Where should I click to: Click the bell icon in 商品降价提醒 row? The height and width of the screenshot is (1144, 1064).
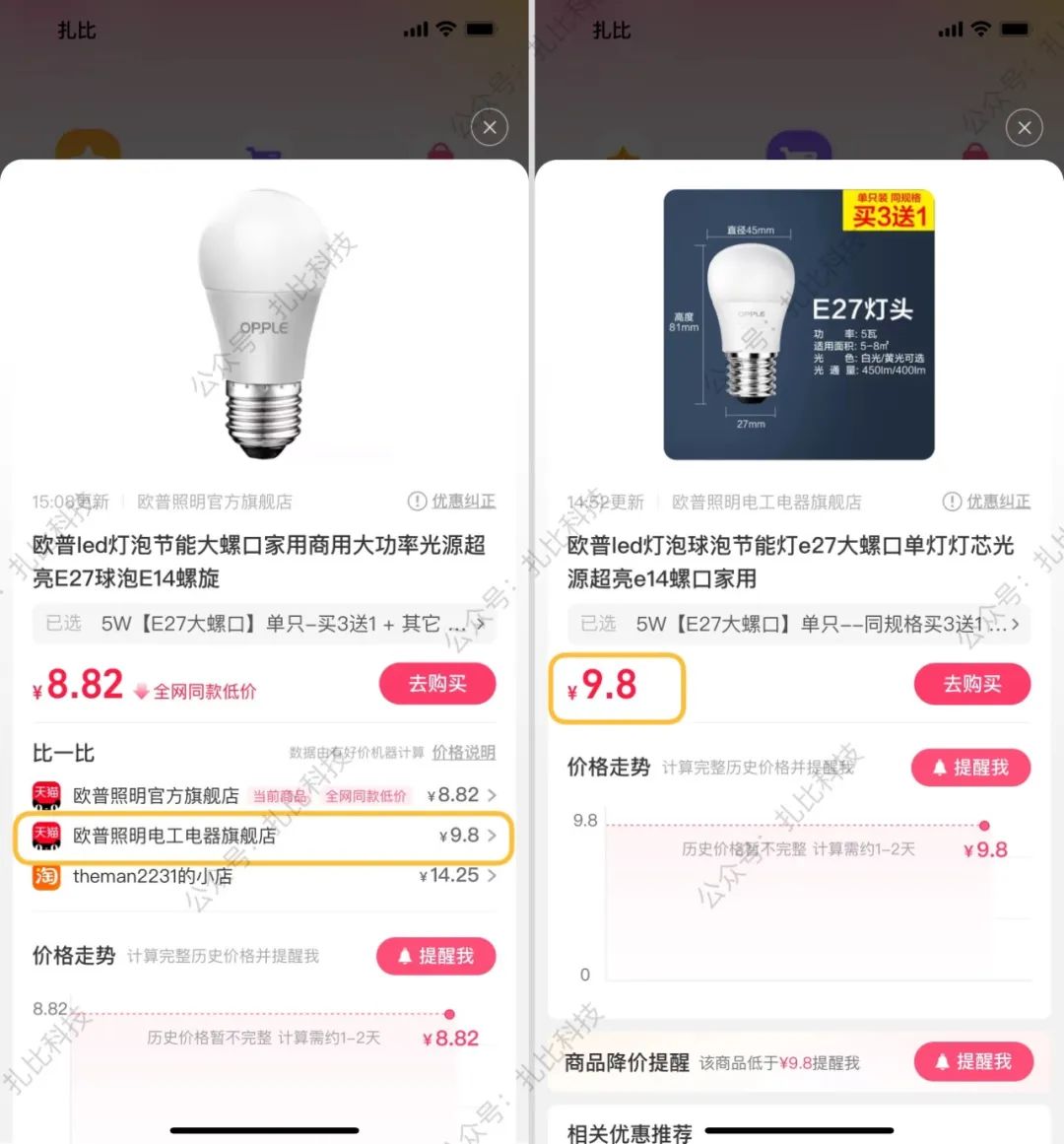944,1061
